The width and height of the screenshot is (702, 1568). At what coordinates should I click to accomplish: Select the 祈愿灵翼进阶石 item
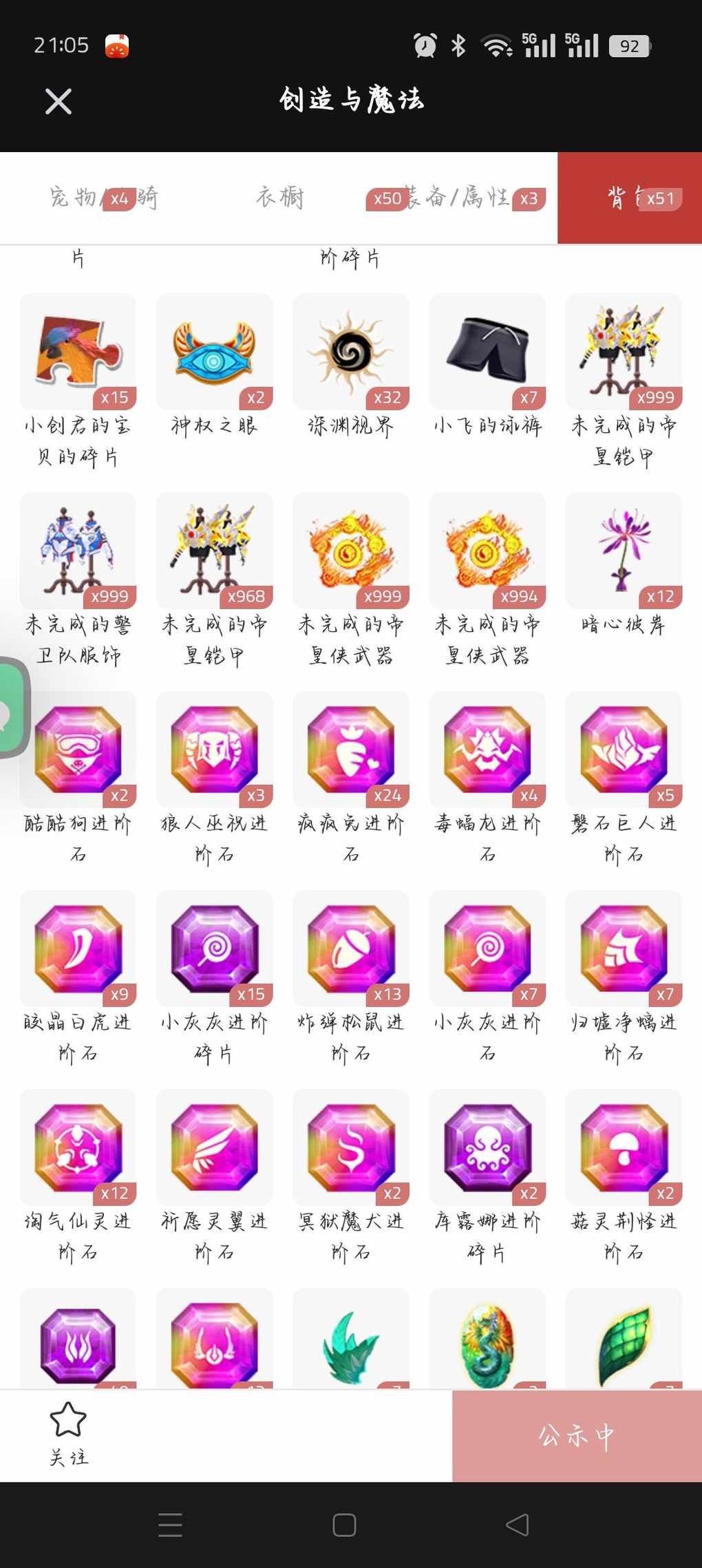214,1147
